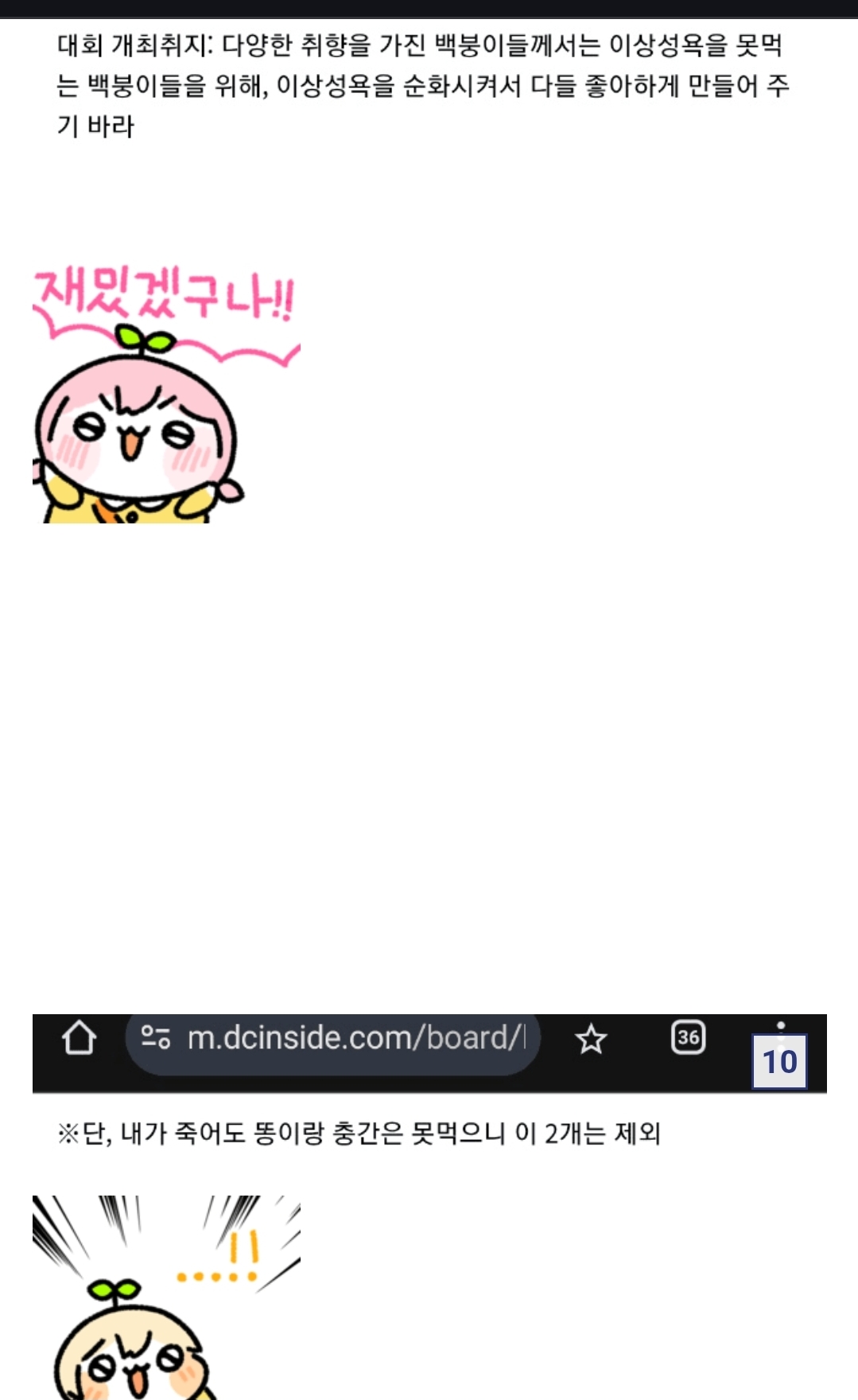Open the embedded browser bar screenshot image
The height and width of the screenshot is (1400, 858).
click(429, 1052)
